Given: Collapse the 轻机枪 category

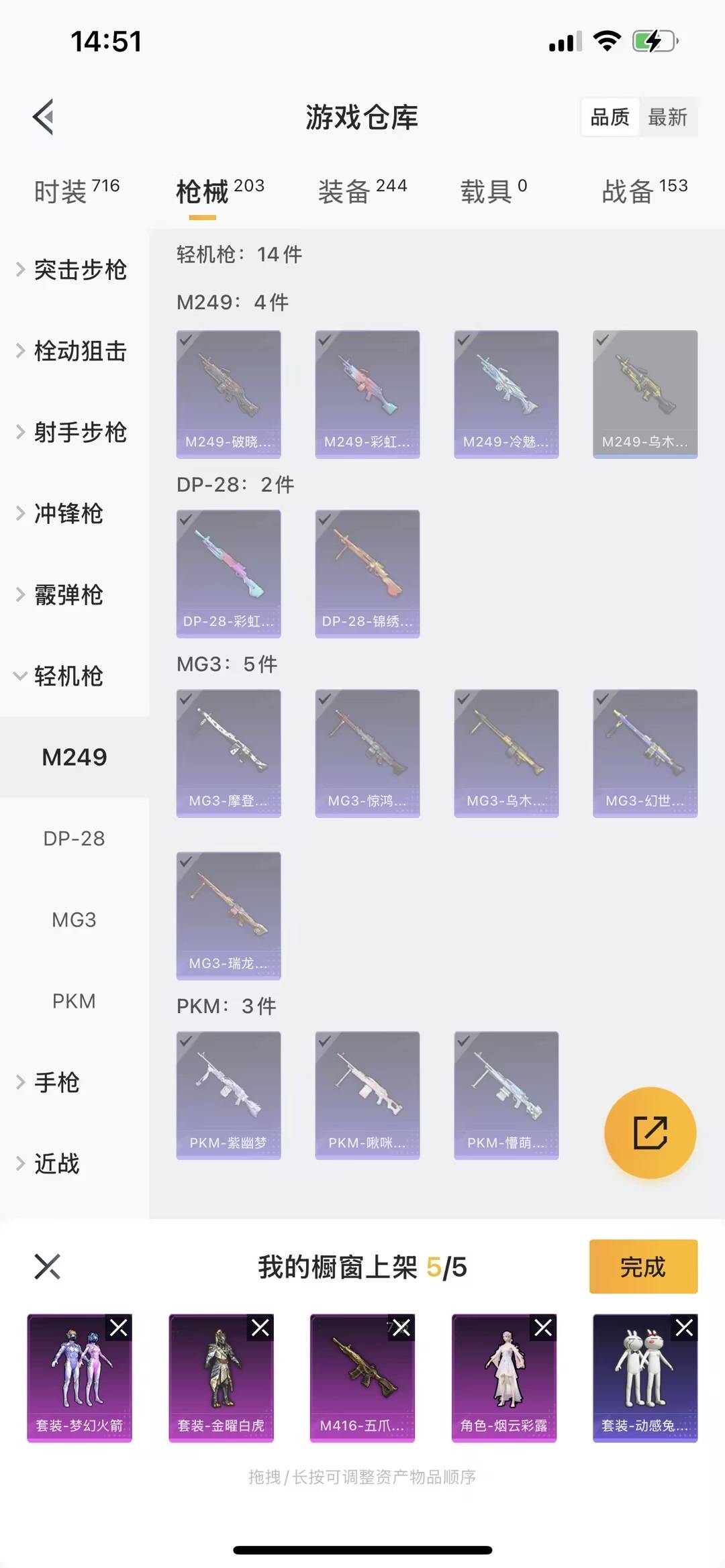Looking at the screenshot, I should click(68, 676).
